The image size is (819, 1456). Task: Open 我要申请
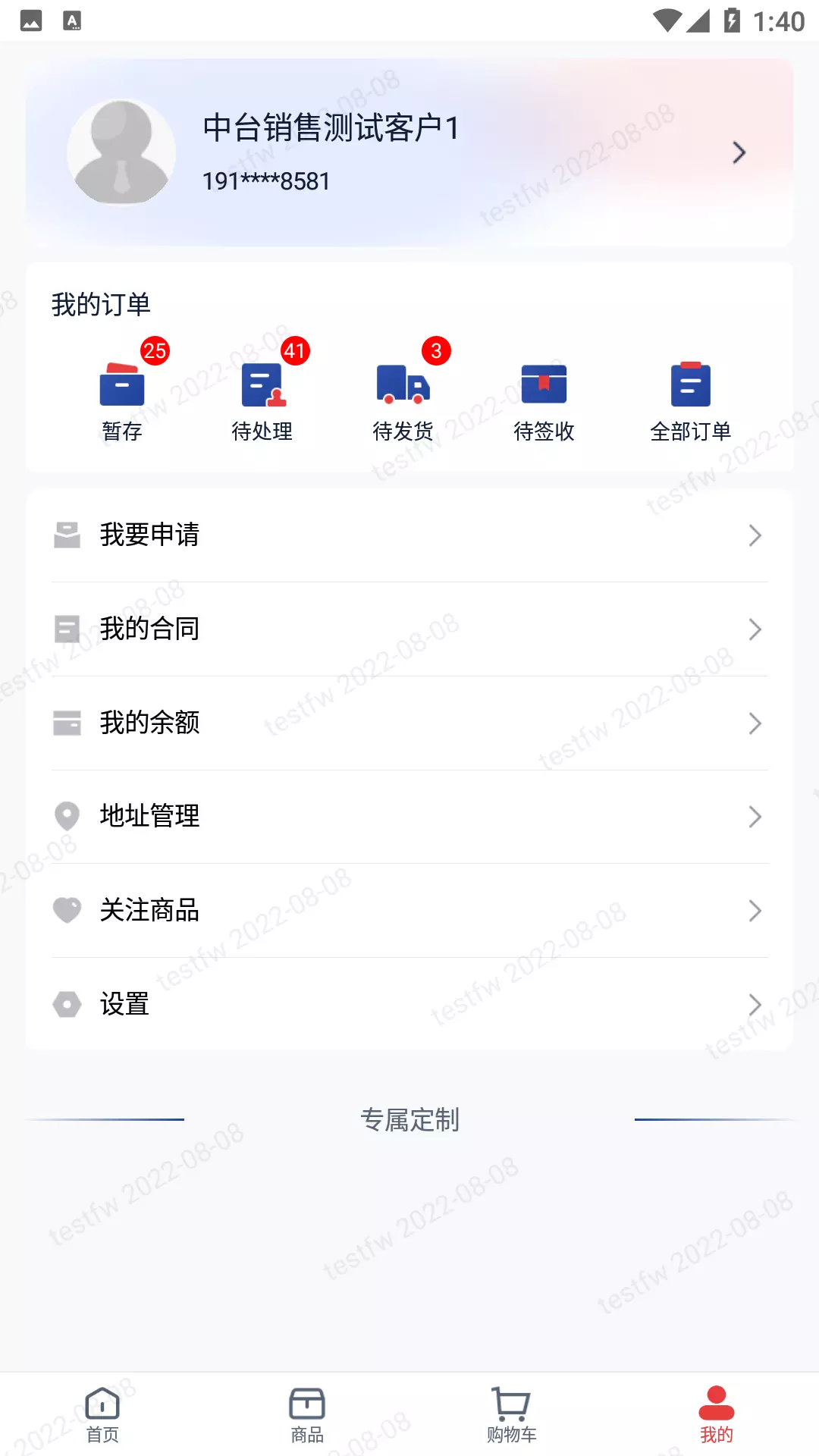click(x=409, y=535)
